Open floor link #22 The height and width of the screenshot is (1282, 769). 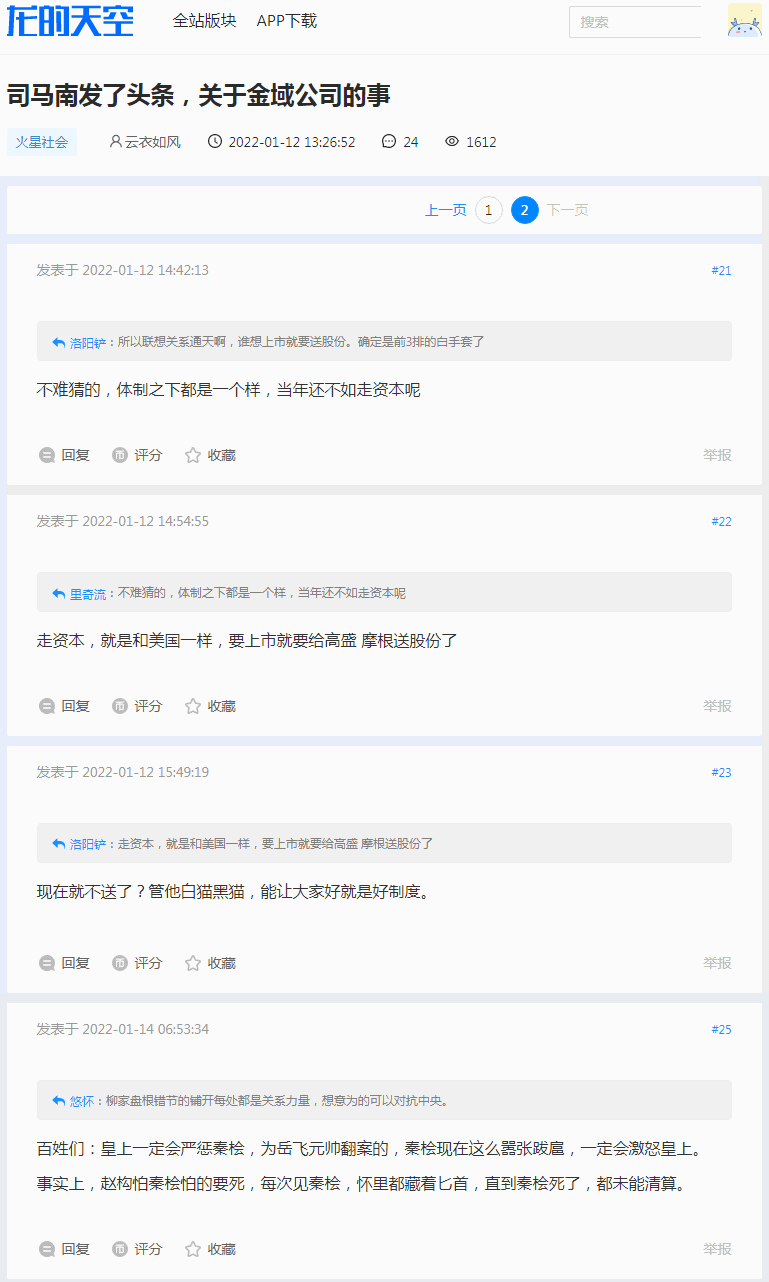coord(721,521)
